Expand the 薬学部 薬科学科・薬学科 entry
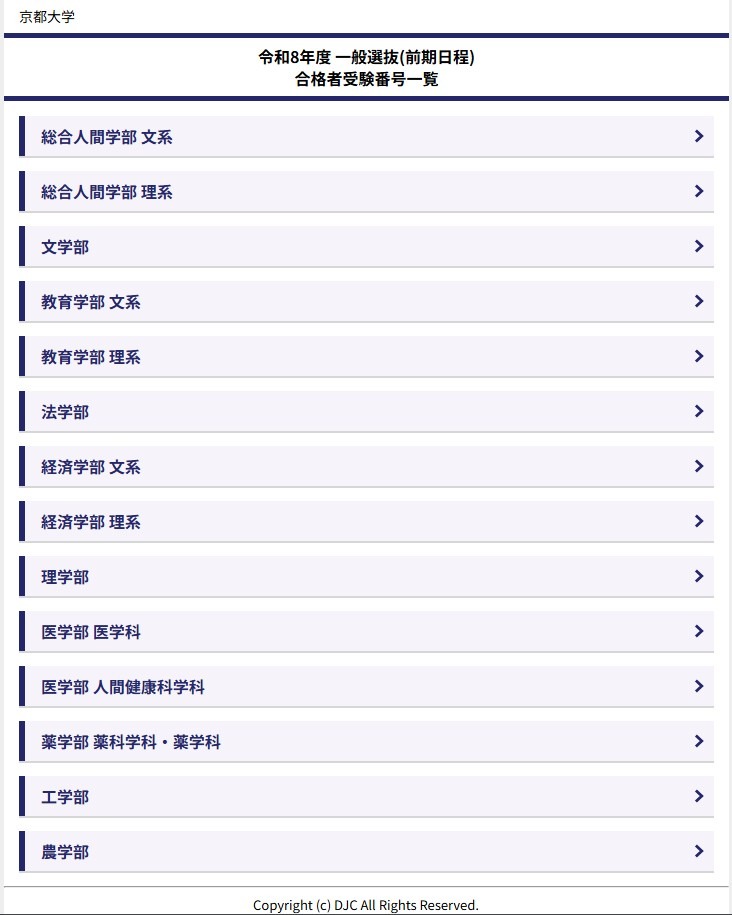 [366, 741]
